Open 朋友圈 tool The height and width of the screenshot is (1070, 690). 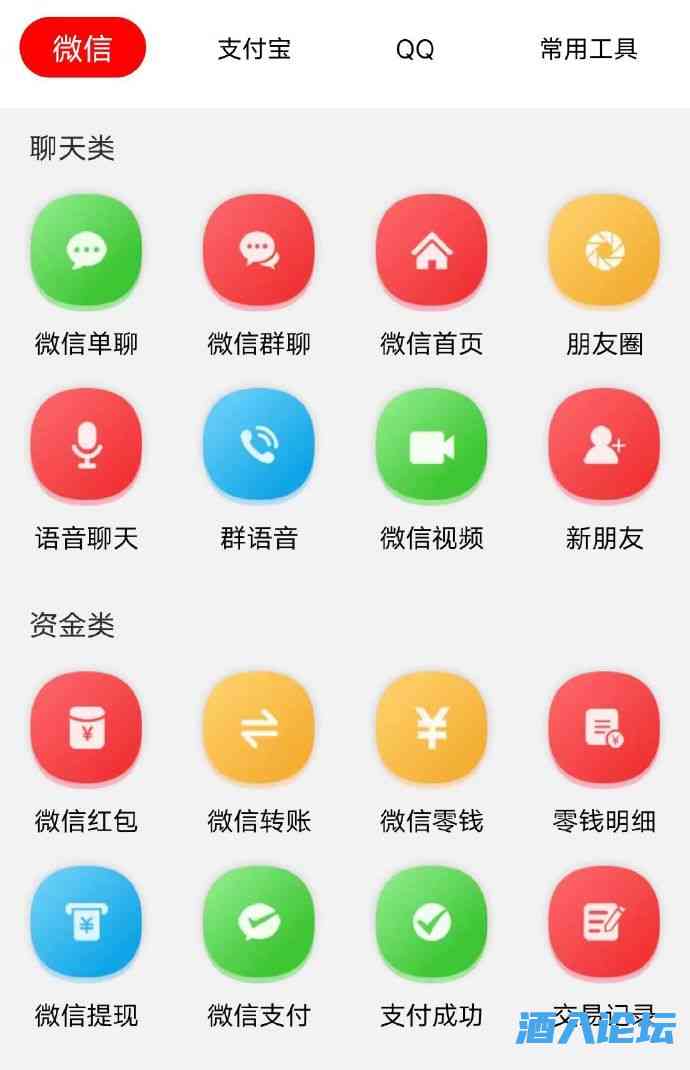[x=604, y=250]
